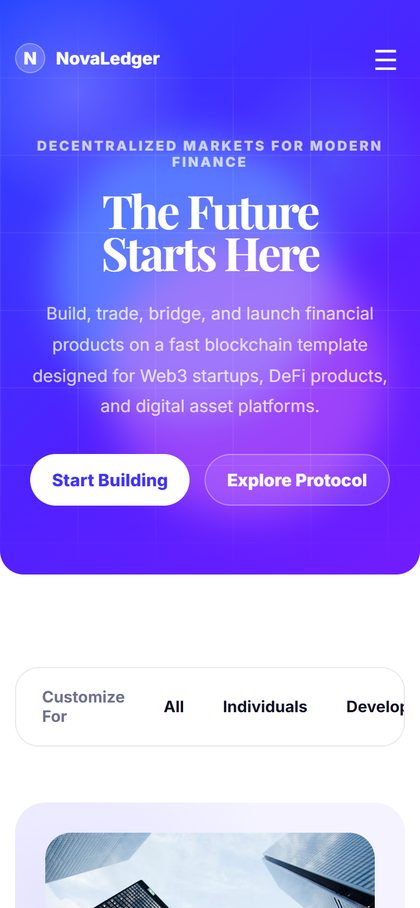Select Explore Protocol

click(x=297, y=480)
